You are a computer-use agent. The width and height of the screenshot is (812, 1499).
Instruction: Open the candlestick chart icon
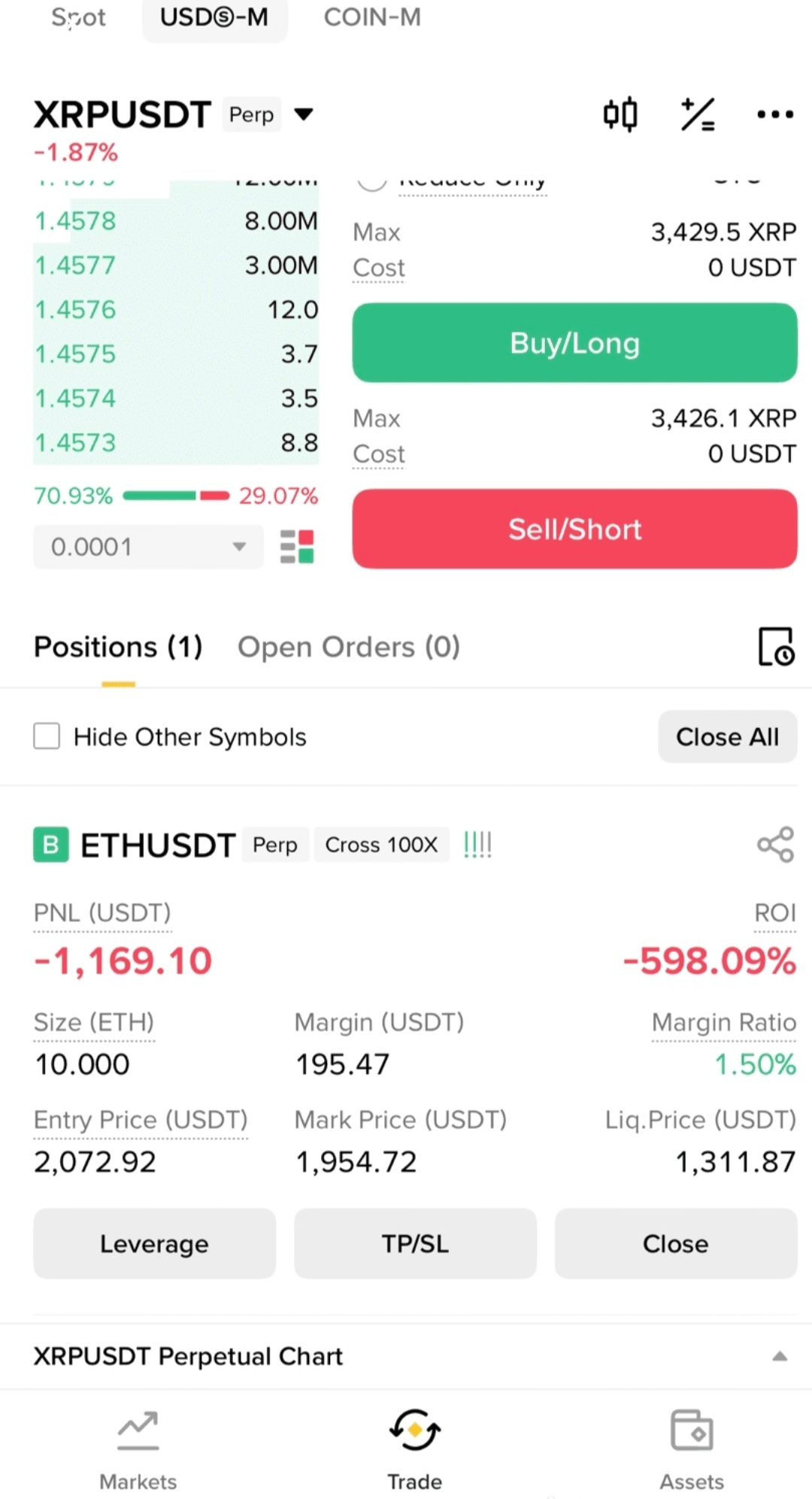620,114
